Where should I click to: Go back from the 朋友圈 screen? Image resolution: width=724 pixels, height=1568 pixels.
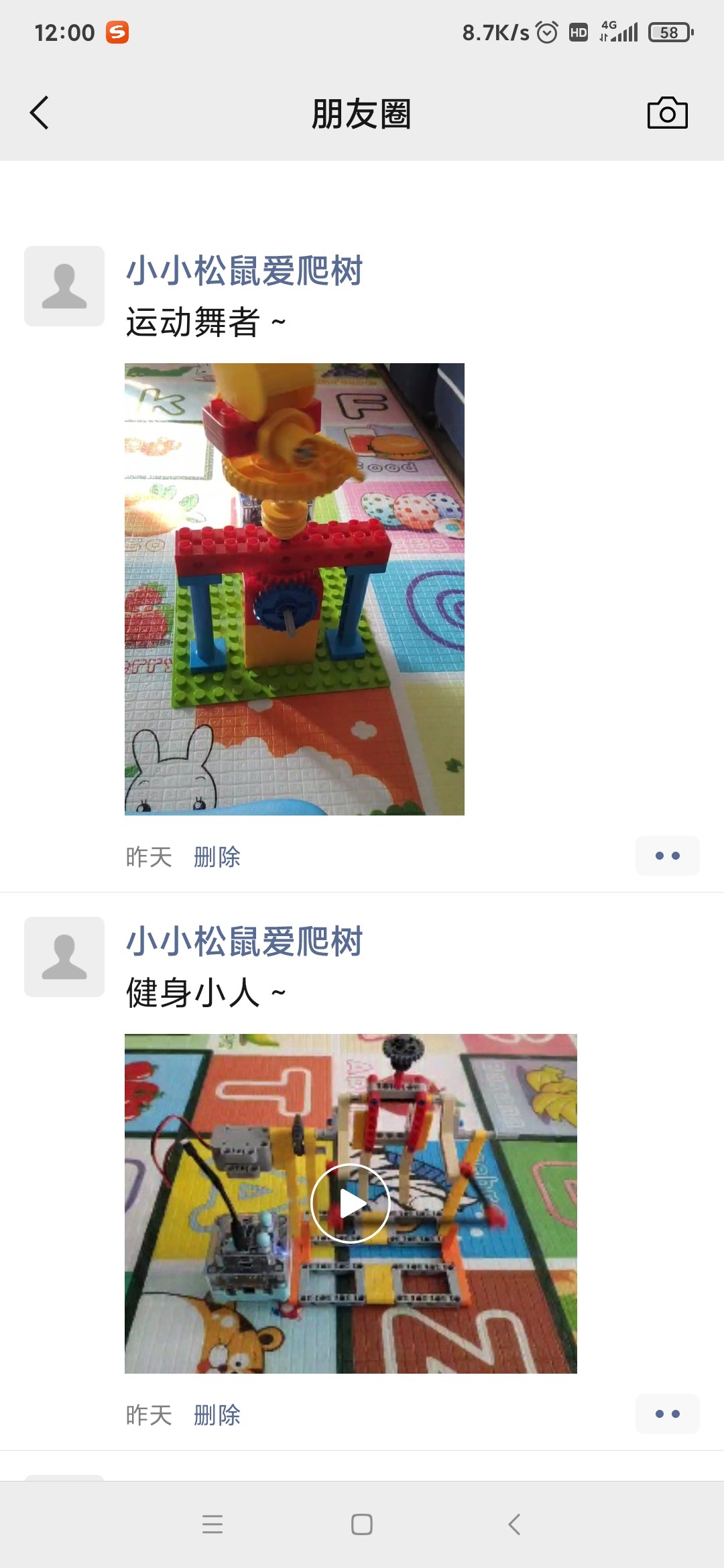(40, 113)
